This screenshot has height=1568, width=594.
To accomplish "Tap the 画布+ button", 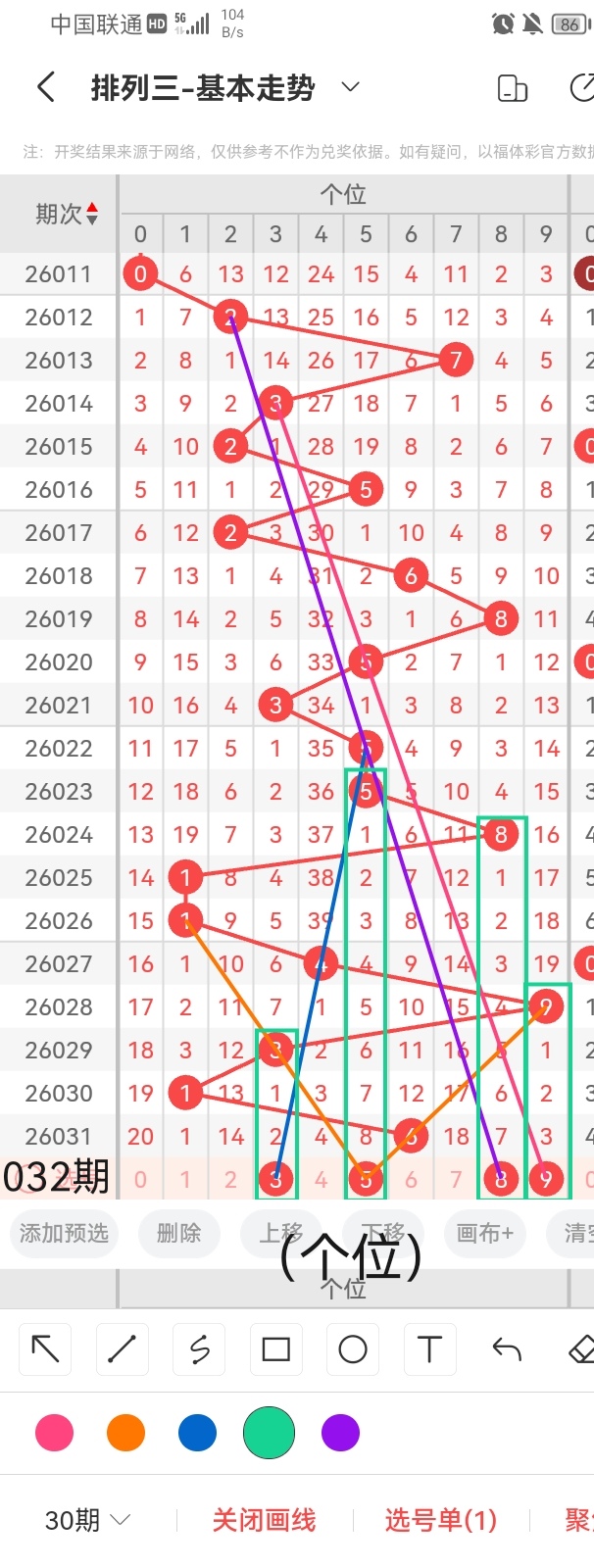I will 484,1233.
